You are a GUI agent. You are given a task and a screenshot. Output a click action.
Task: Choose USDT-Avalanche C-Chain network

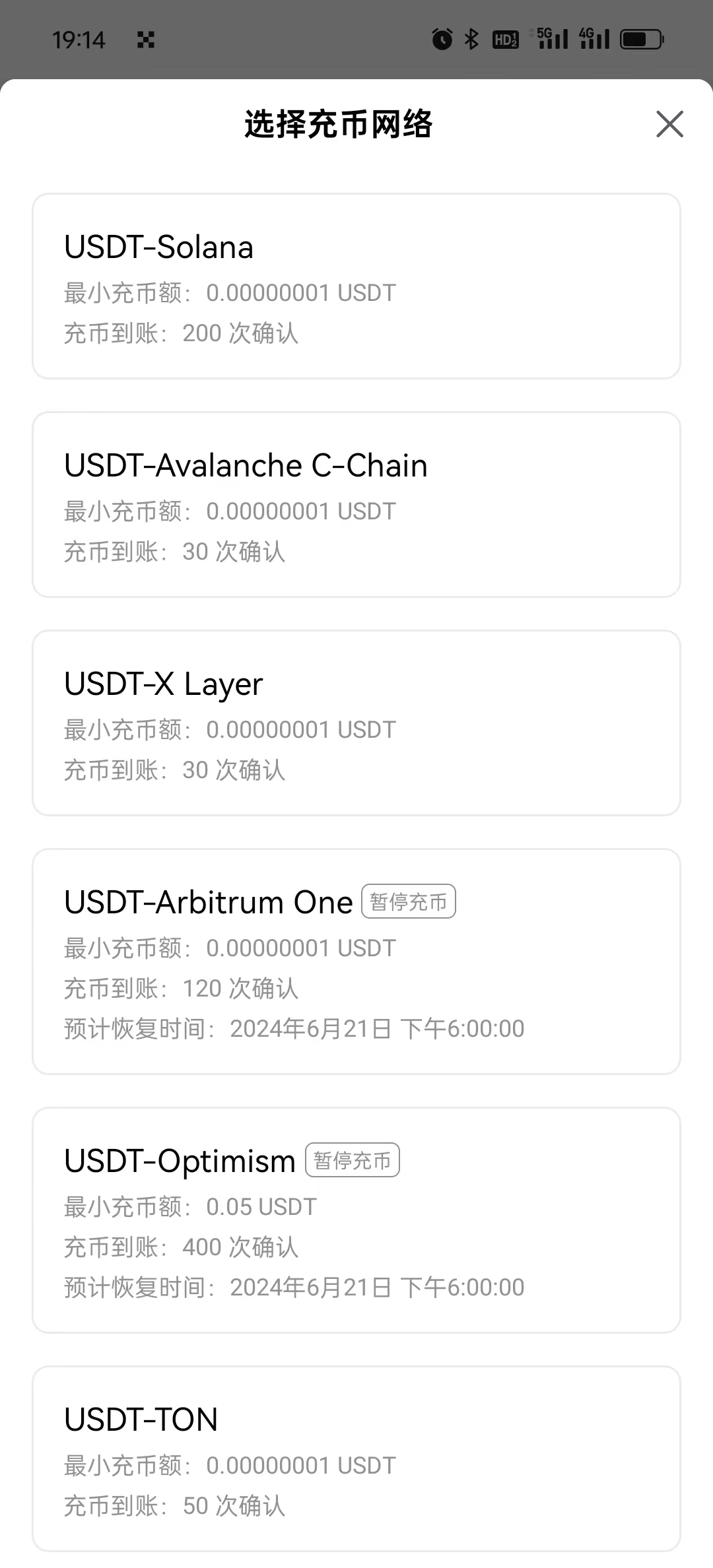[356, 504]
